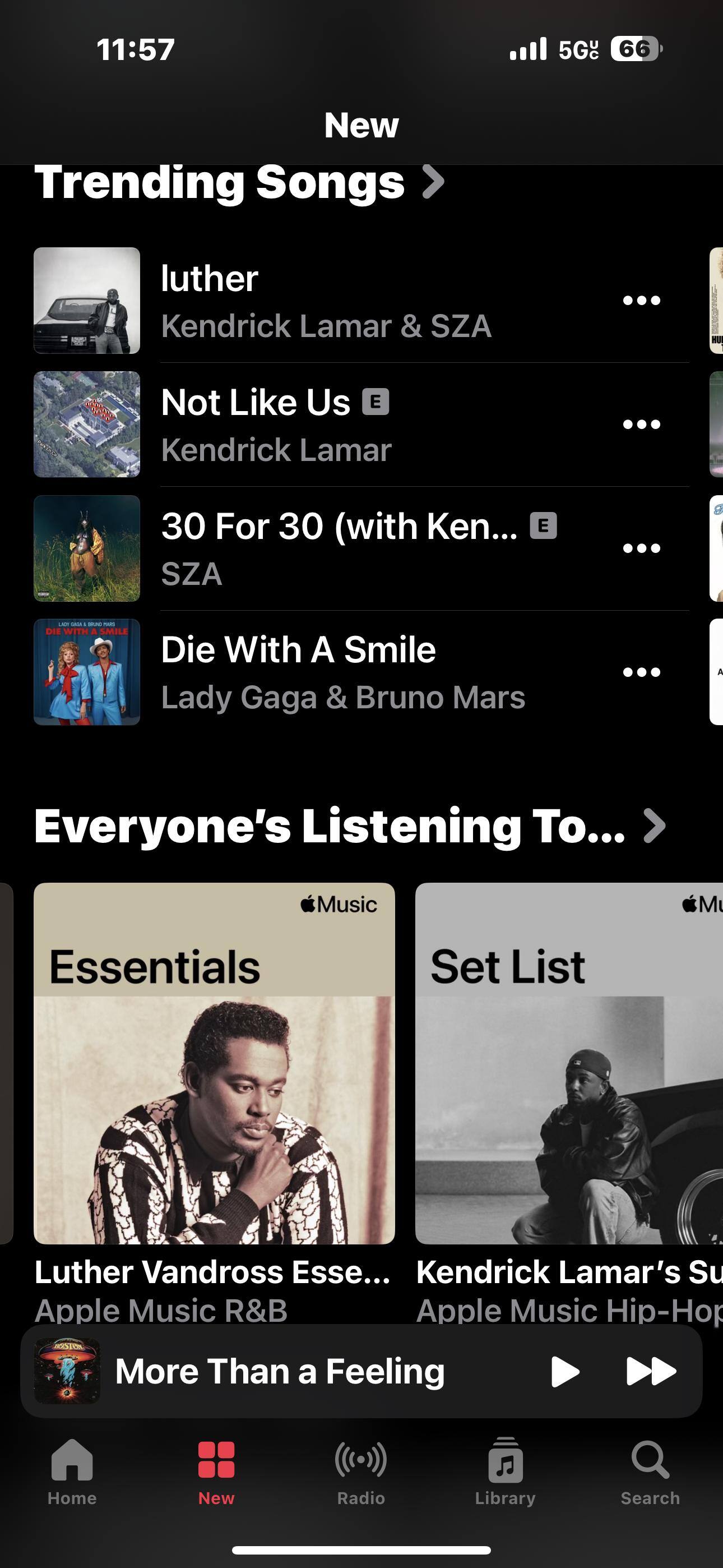Open more options for Die With A Smile
Image resolution: width=723 pixels, height=1568 pixels.
[641, 672]
